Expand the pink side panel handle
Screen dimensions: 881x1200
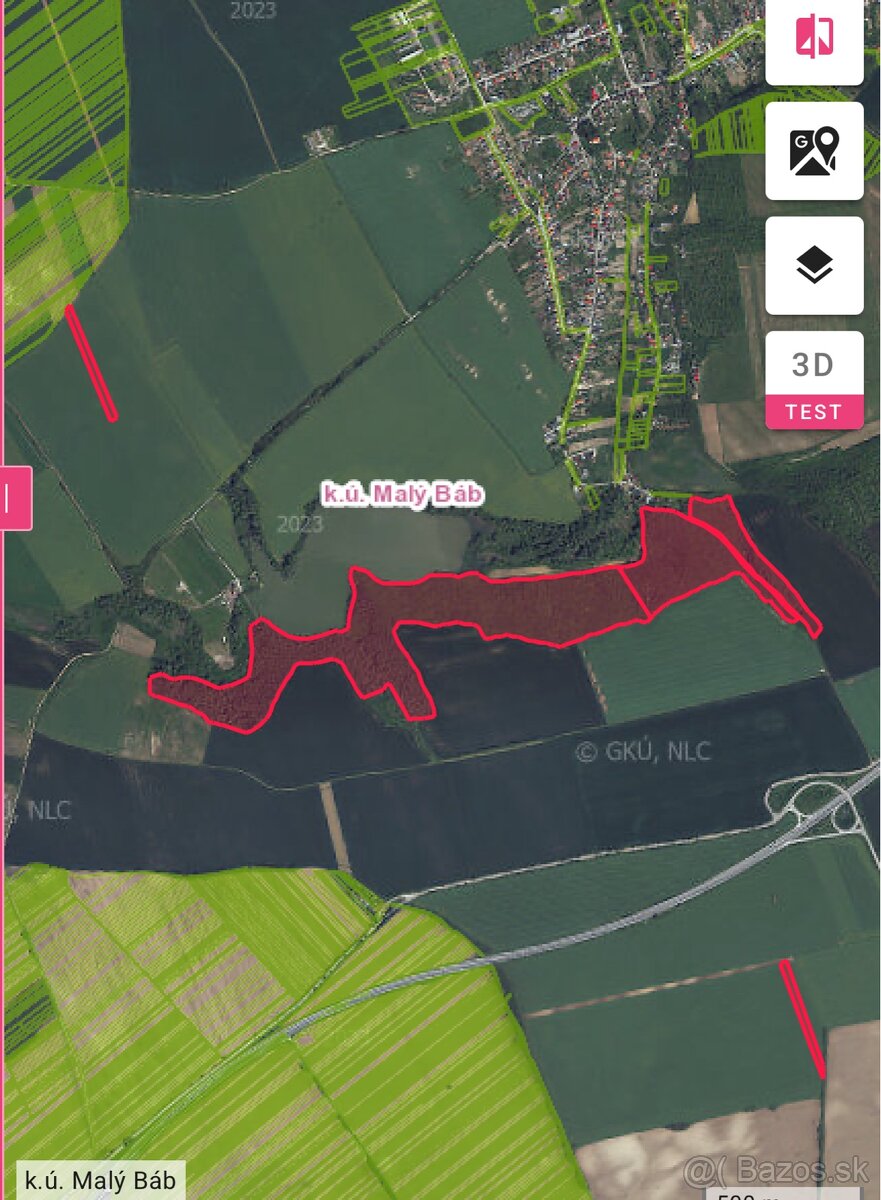(x=16, y=497)
